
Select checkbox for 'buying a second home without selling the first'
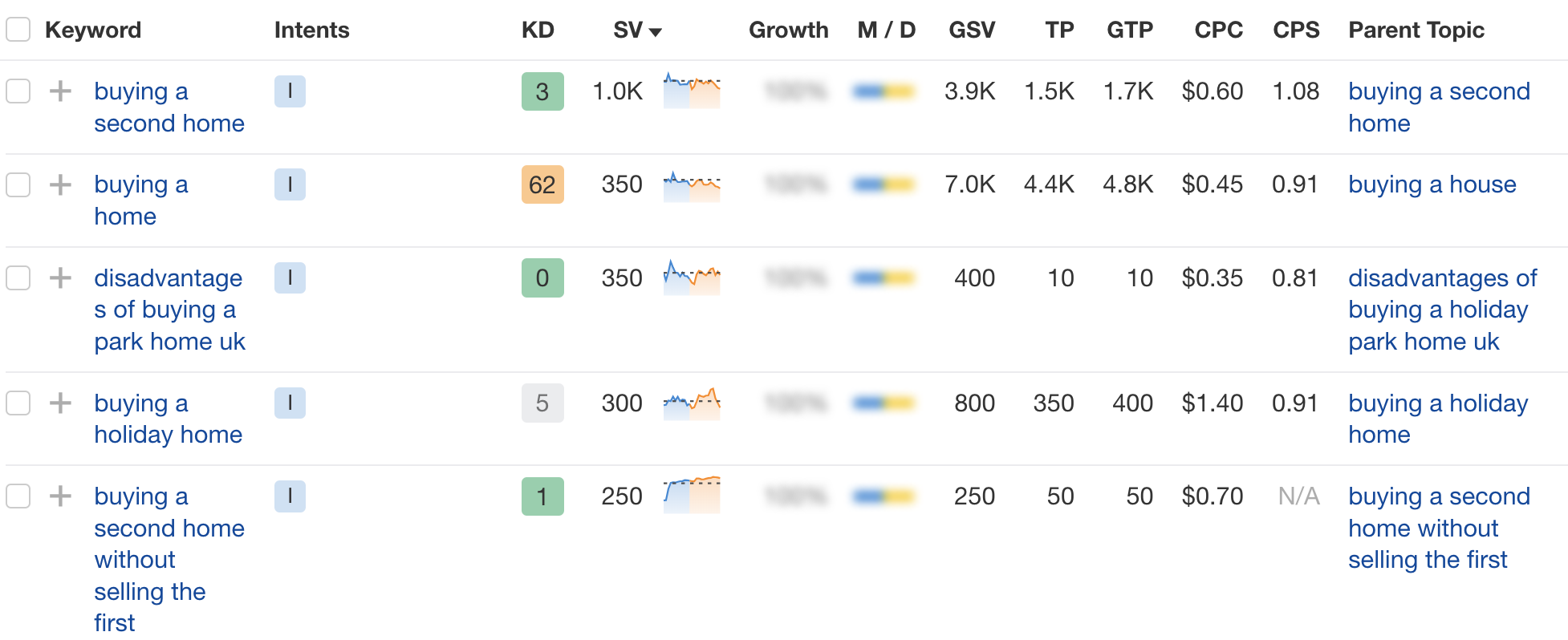(x=18, y=496)
